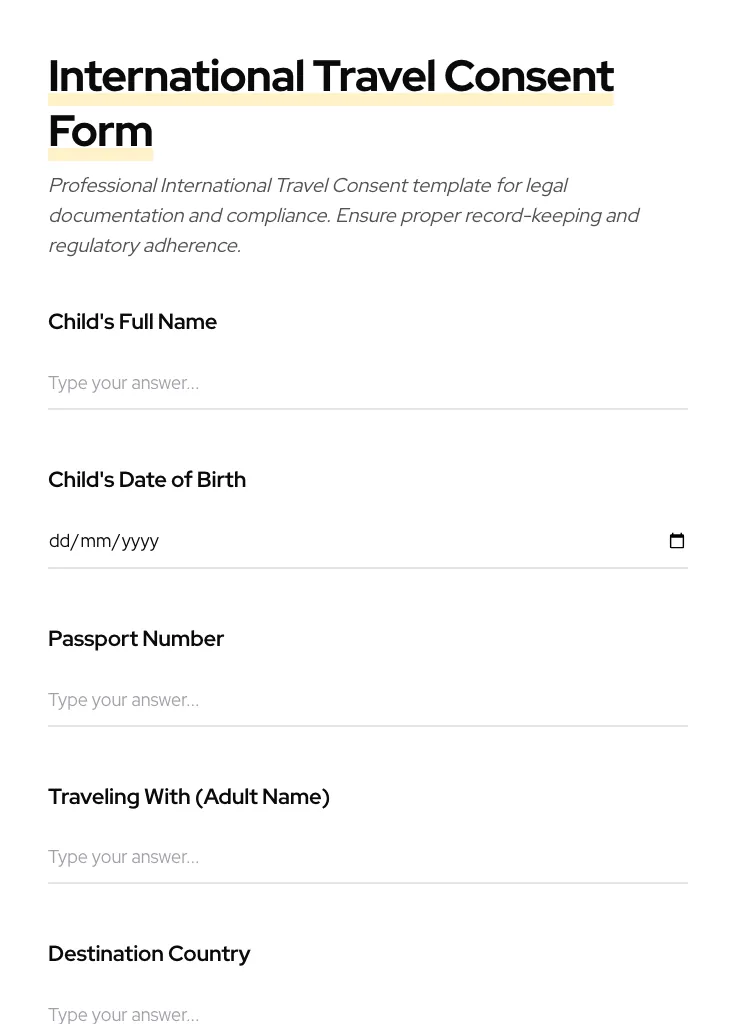Click the highlighted word Form in the title

(100, 130)
